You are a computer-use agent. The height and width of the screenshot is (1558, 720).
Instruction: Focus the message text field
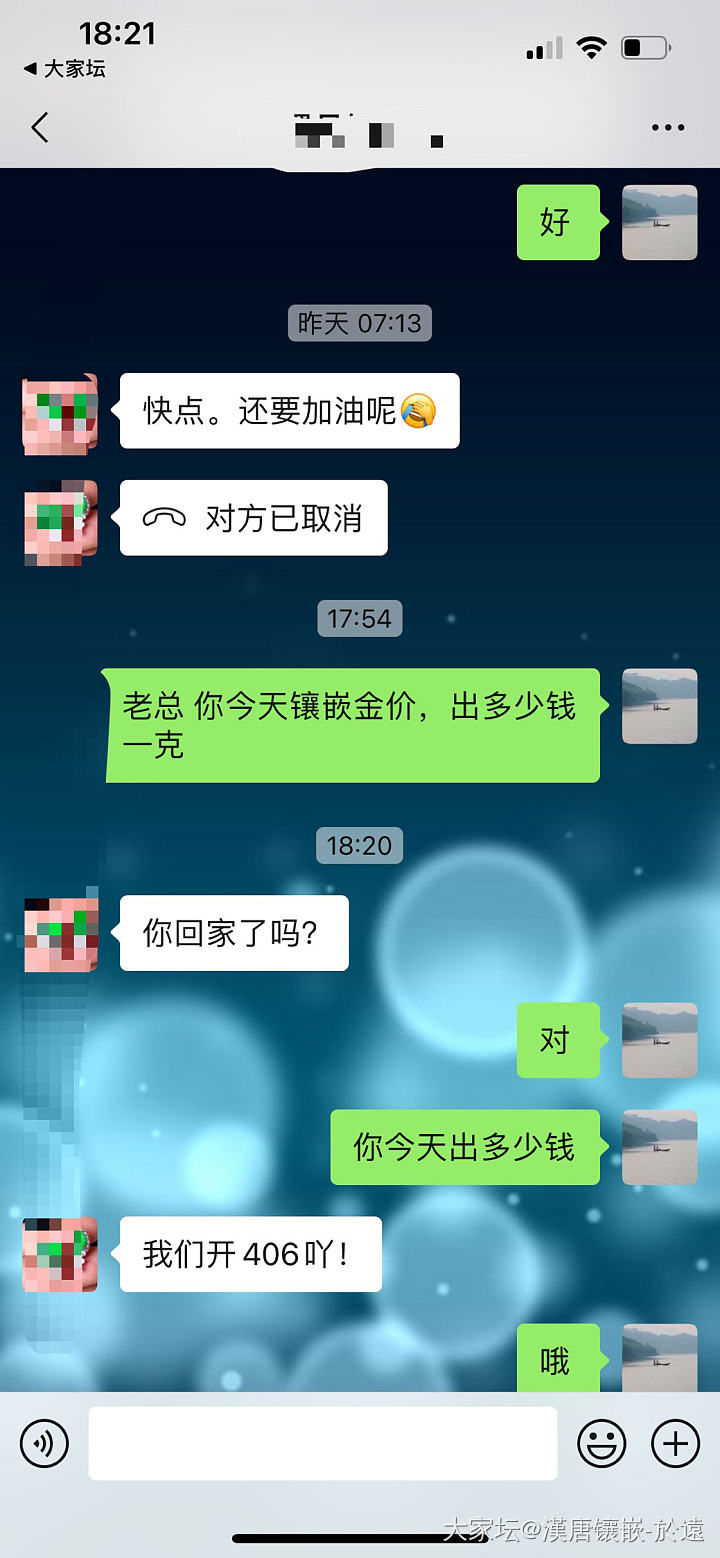322,1444
